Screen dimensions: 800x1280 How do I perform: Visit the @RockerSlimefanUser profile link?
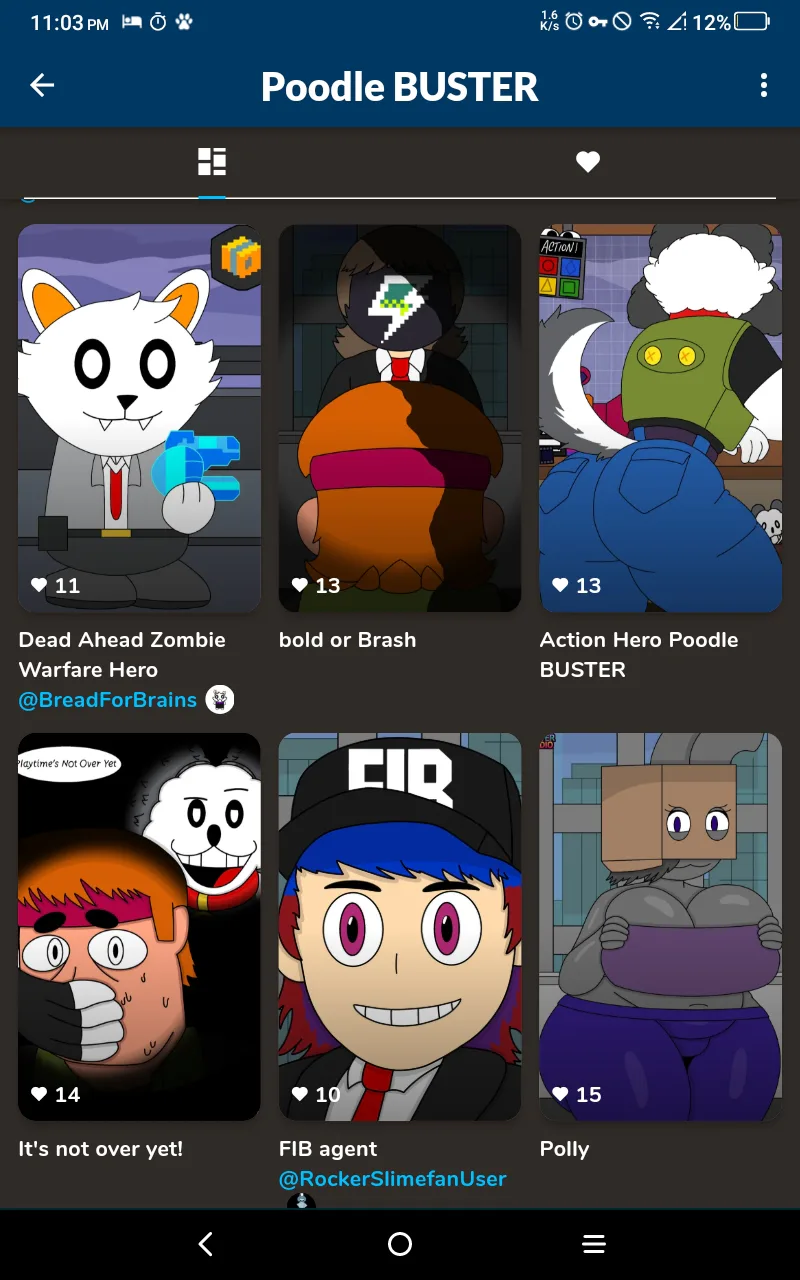coord(392,1179)
